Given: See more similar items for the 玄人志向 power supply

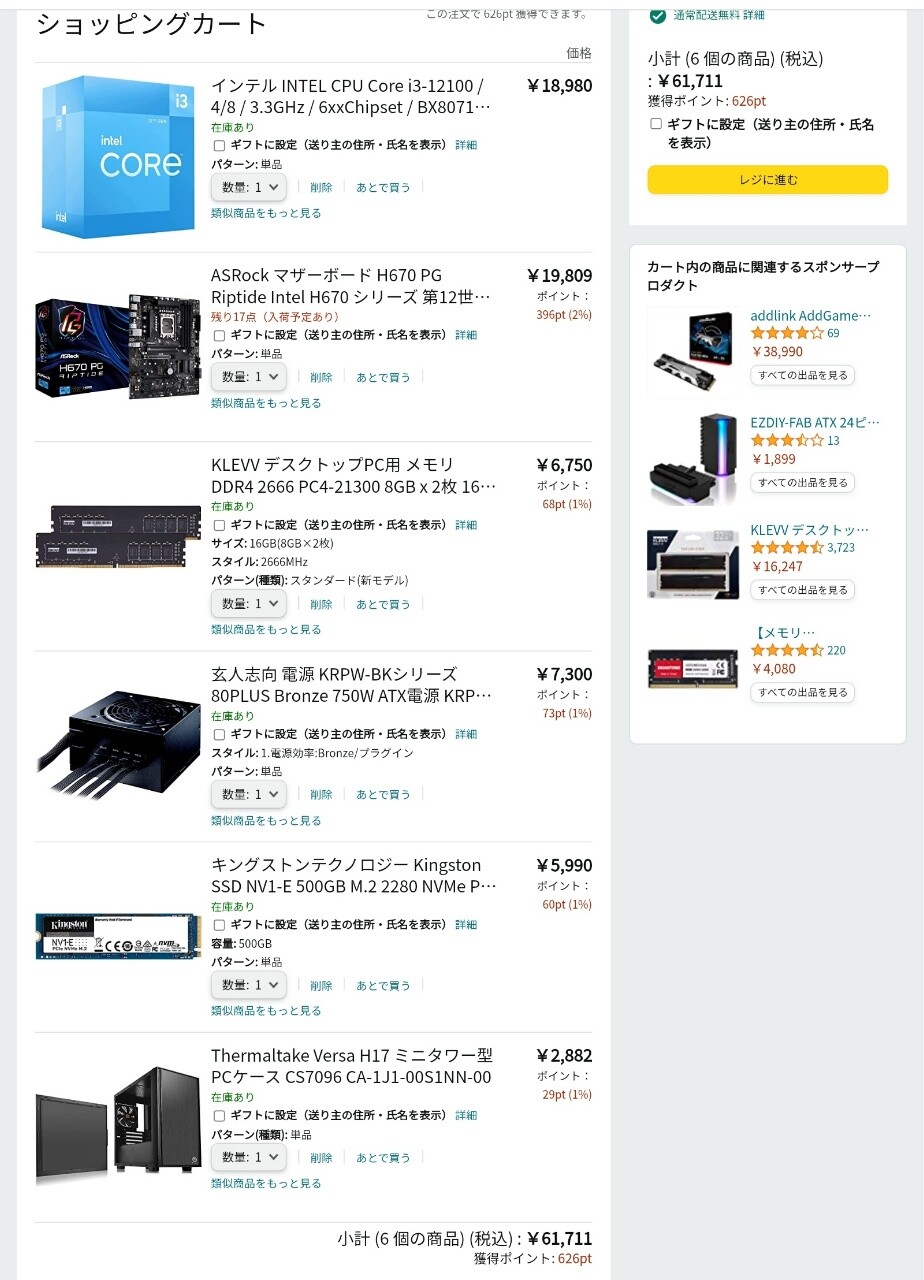Looking at the screenshot, I should (266, 820).
